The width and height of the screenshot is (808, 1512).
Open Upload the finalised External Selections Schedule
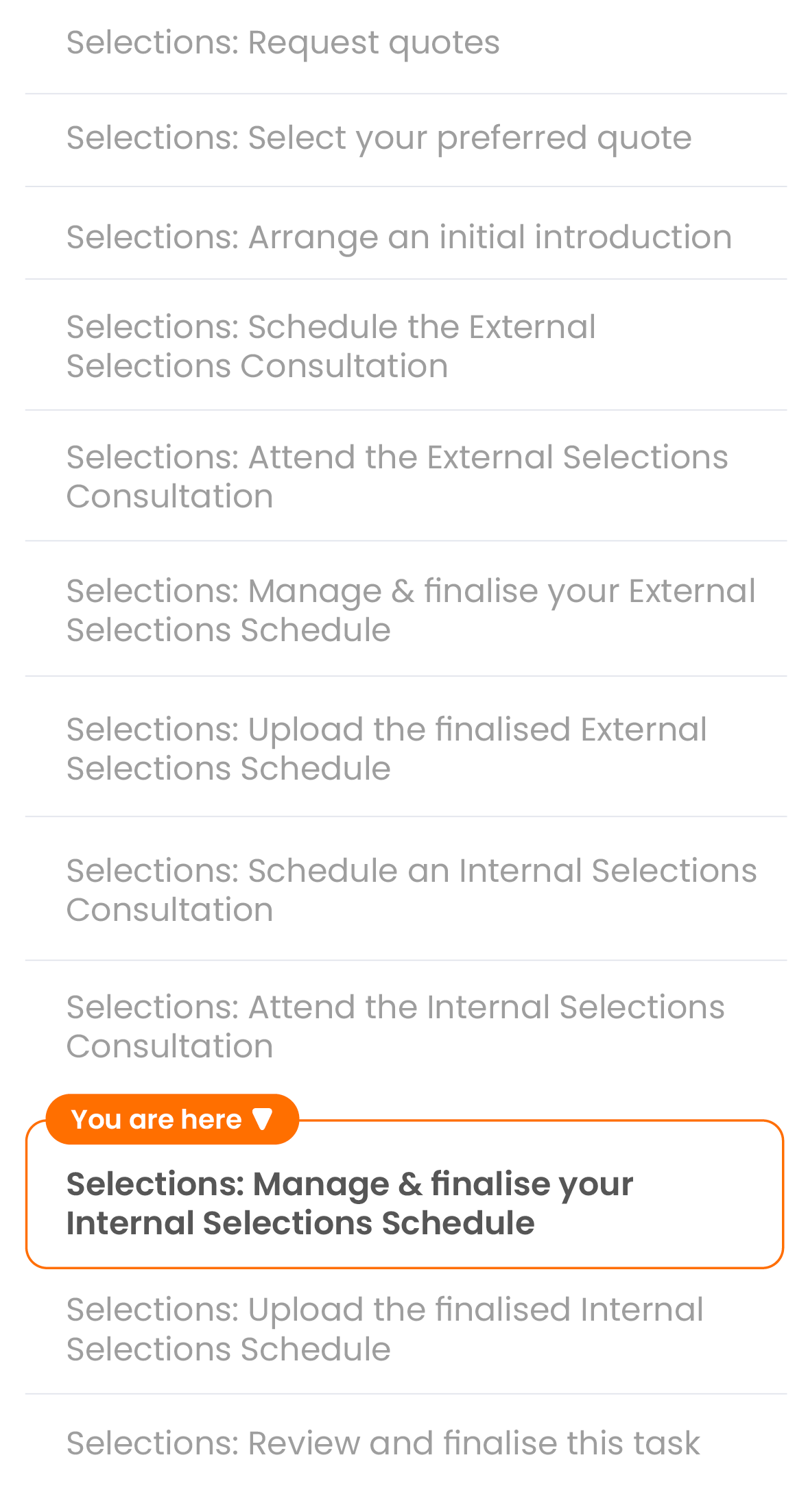(386, 749)
